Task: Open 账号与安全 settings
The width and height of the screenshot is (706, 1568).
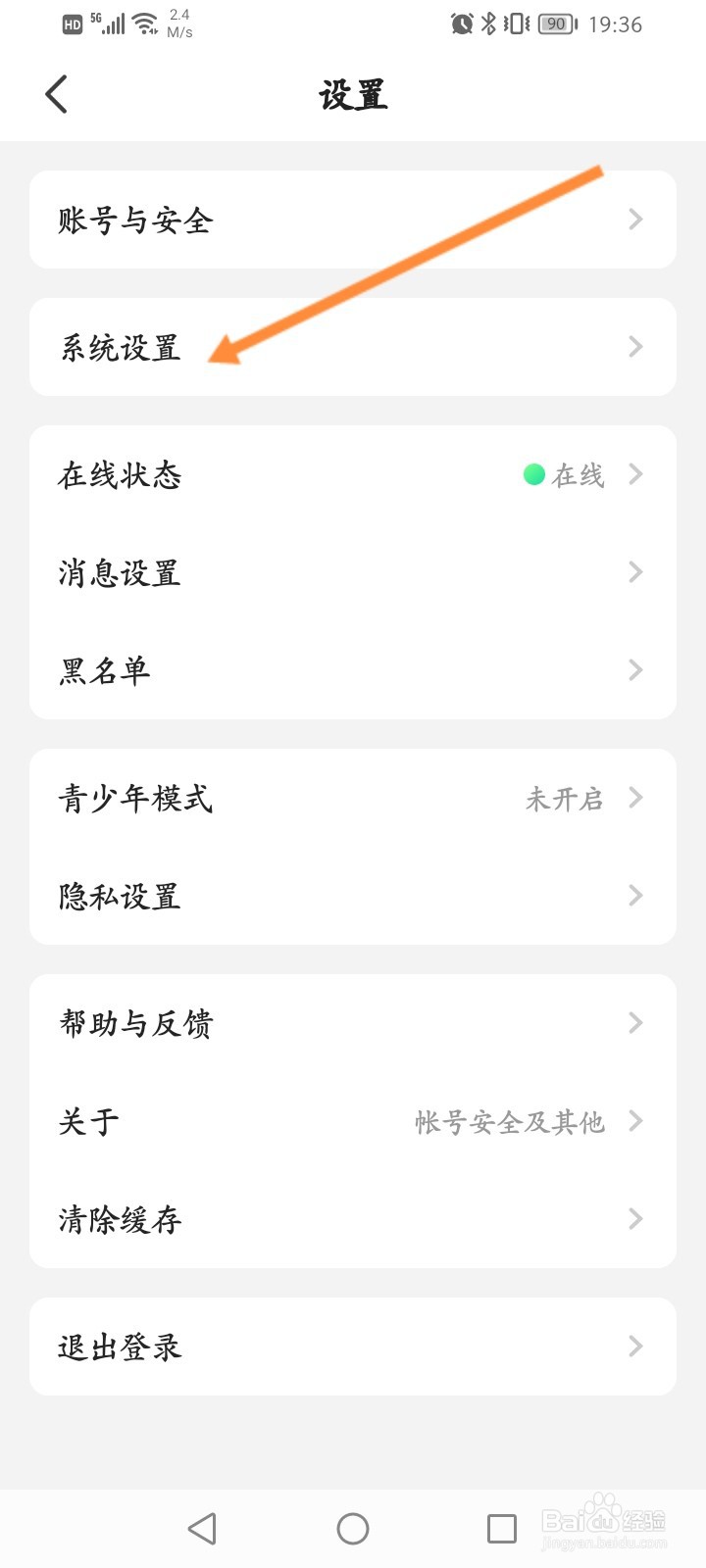Action: click(x=353, y=220)
